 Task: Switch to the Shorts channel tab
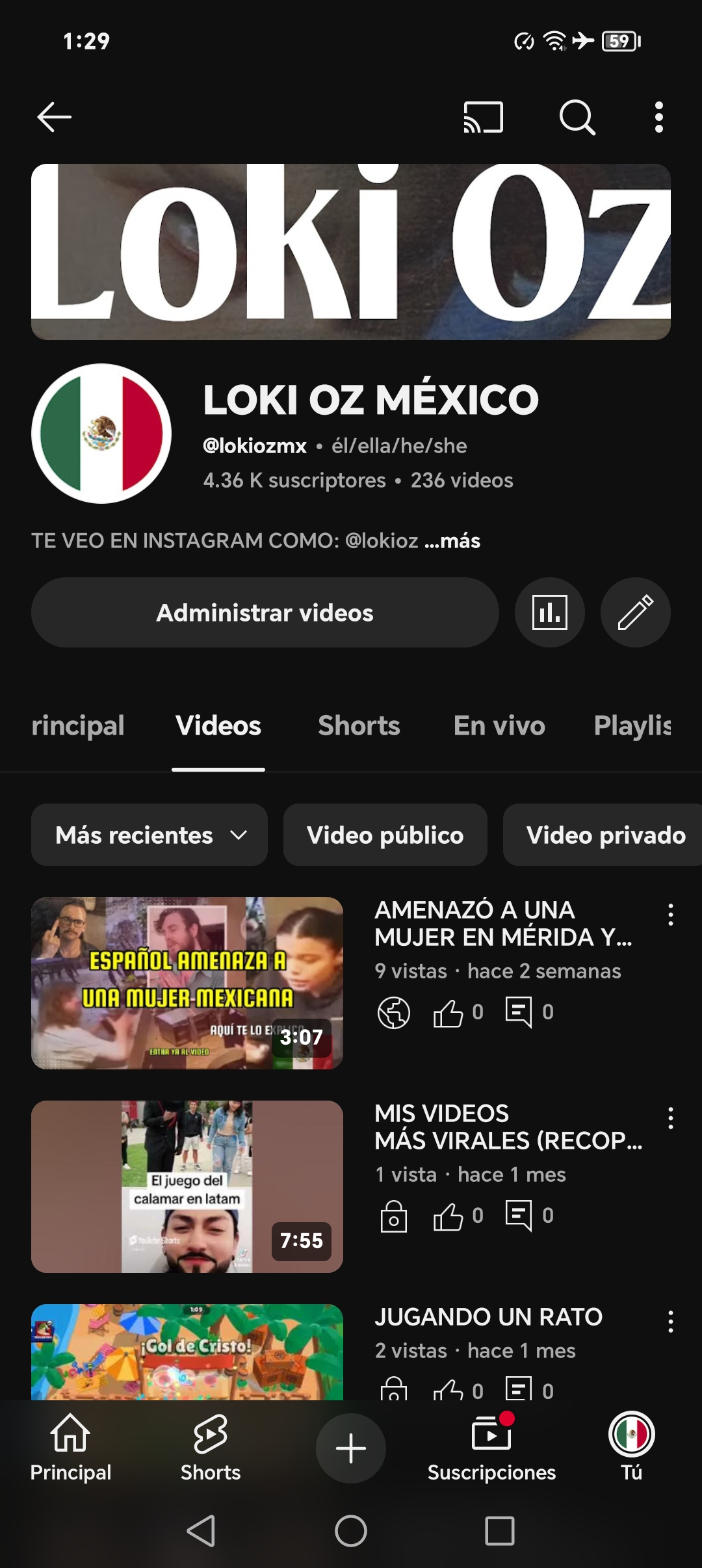(359, 725)
